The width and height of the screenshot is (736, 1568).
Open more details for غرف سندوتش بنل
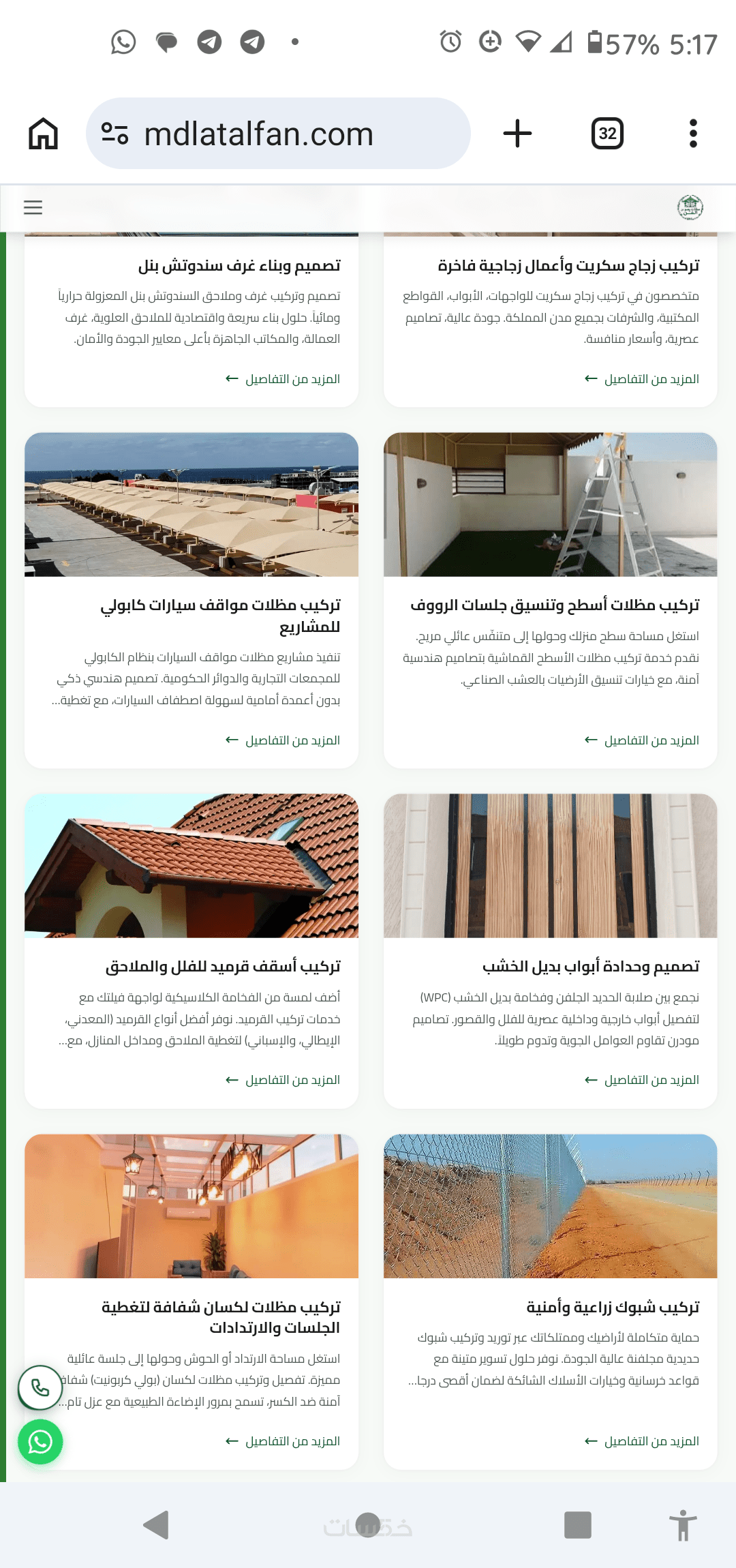[x=283, y=379]
